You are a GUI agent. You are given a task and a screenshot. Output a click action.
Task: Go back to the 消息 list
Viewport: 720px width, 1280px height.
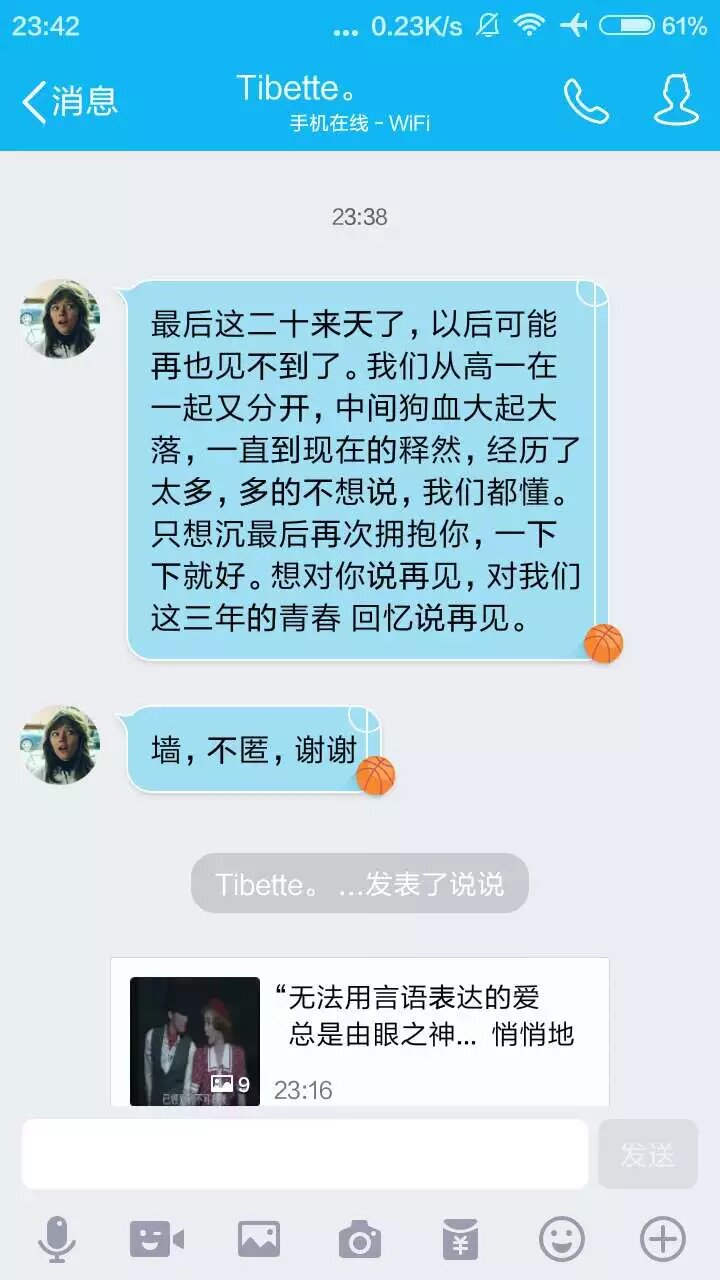pyautogui.click(x=68, y=101)
